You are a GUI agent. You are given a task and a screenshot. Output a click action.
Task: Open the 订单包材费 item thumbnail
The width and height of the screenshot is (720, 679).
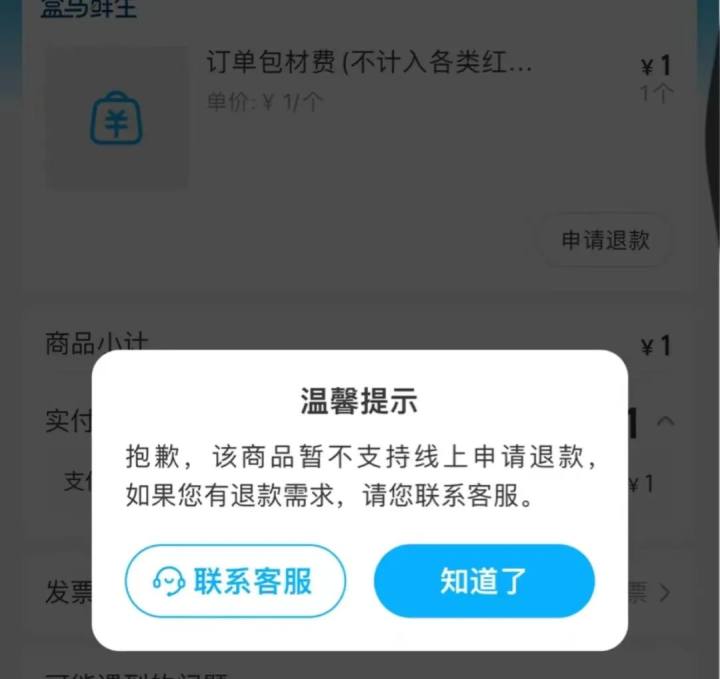point(116,118)
